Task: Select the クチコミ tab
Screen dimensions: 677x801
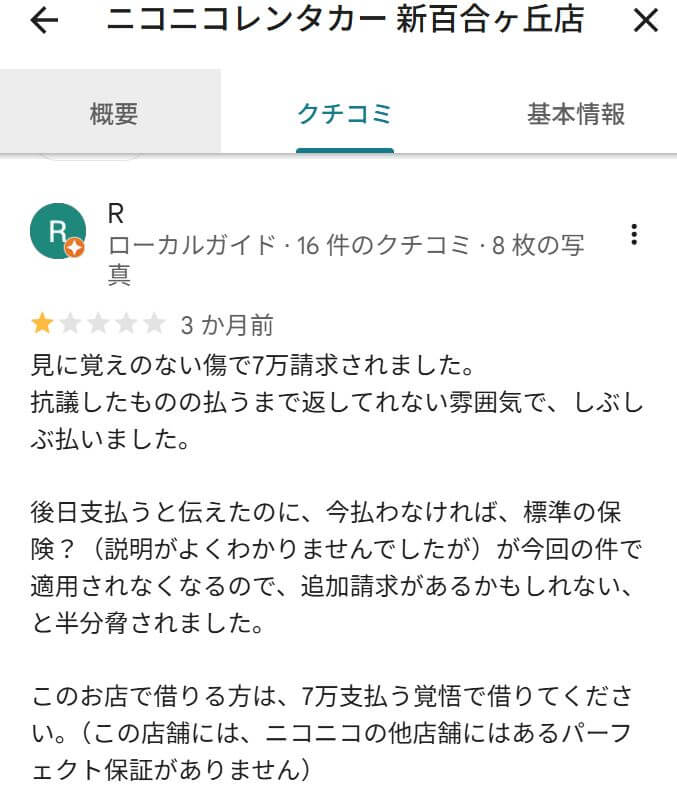Action: coord(344,114)
